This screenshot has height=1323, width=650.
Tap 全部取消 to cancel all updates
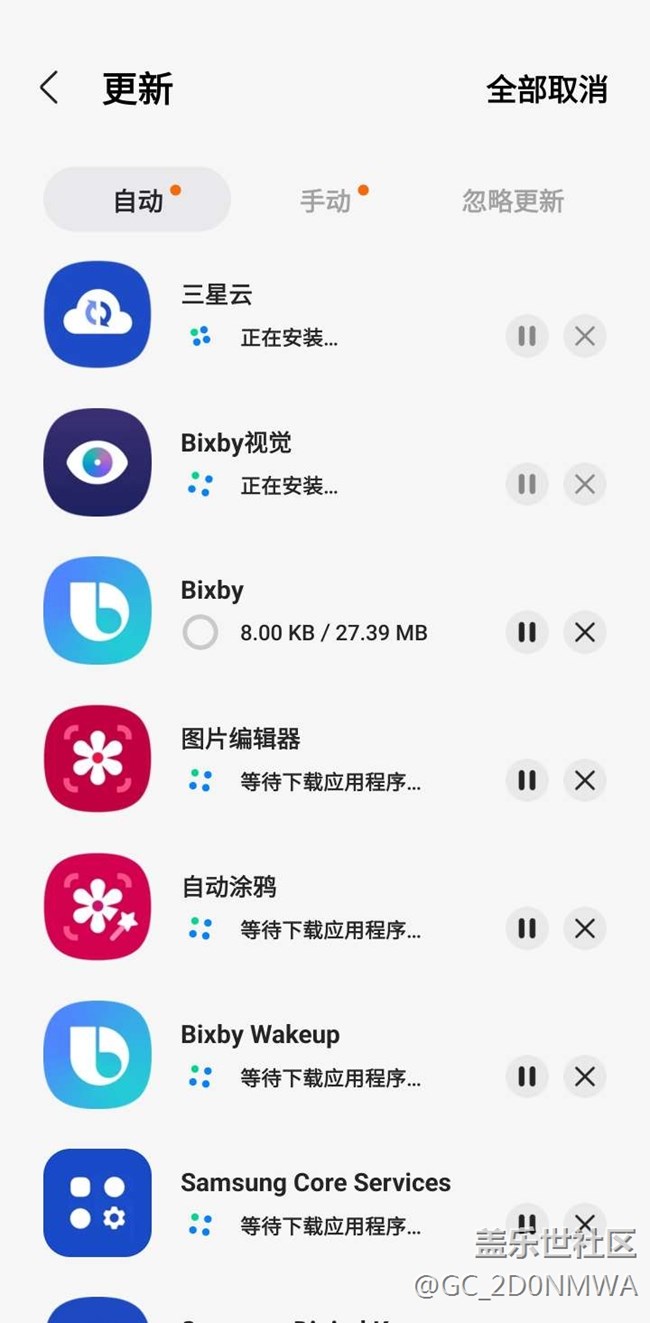tap(546, 89)
